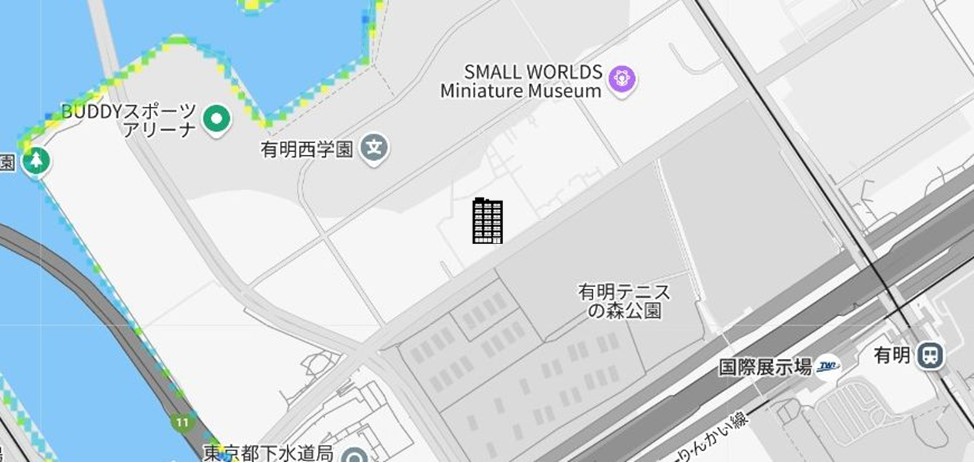Open the SMALL WORLDS Miniature Museum marker

[621, 78]
